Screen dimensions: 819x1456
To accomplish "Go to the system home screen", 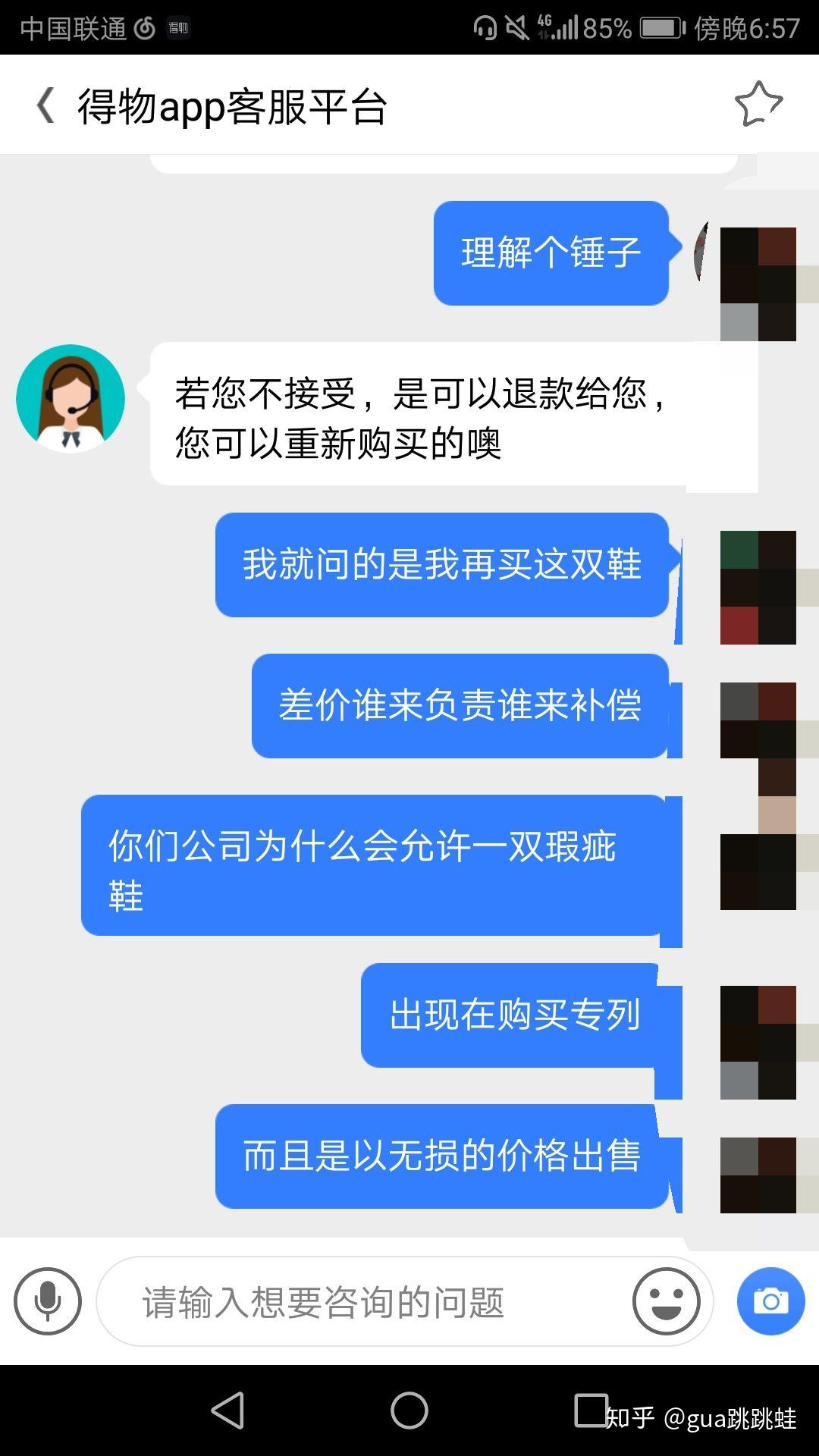I will (409, 1411).
